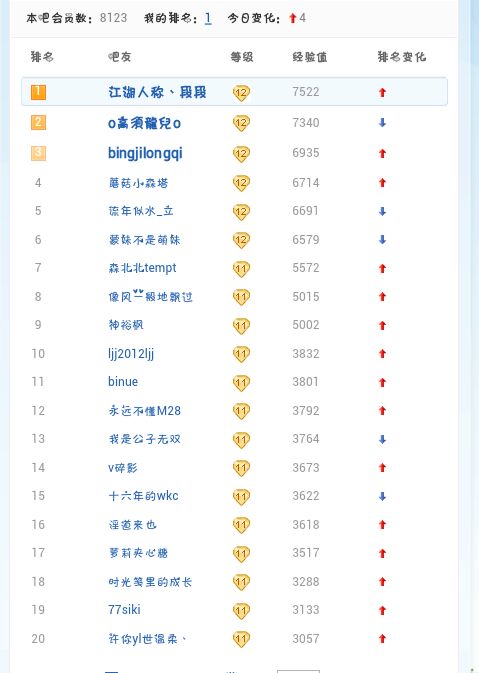Screen dimensions: 479x673
Task: View member 森北北tempt
Action: pyautogui.click(x=142, y=268)
